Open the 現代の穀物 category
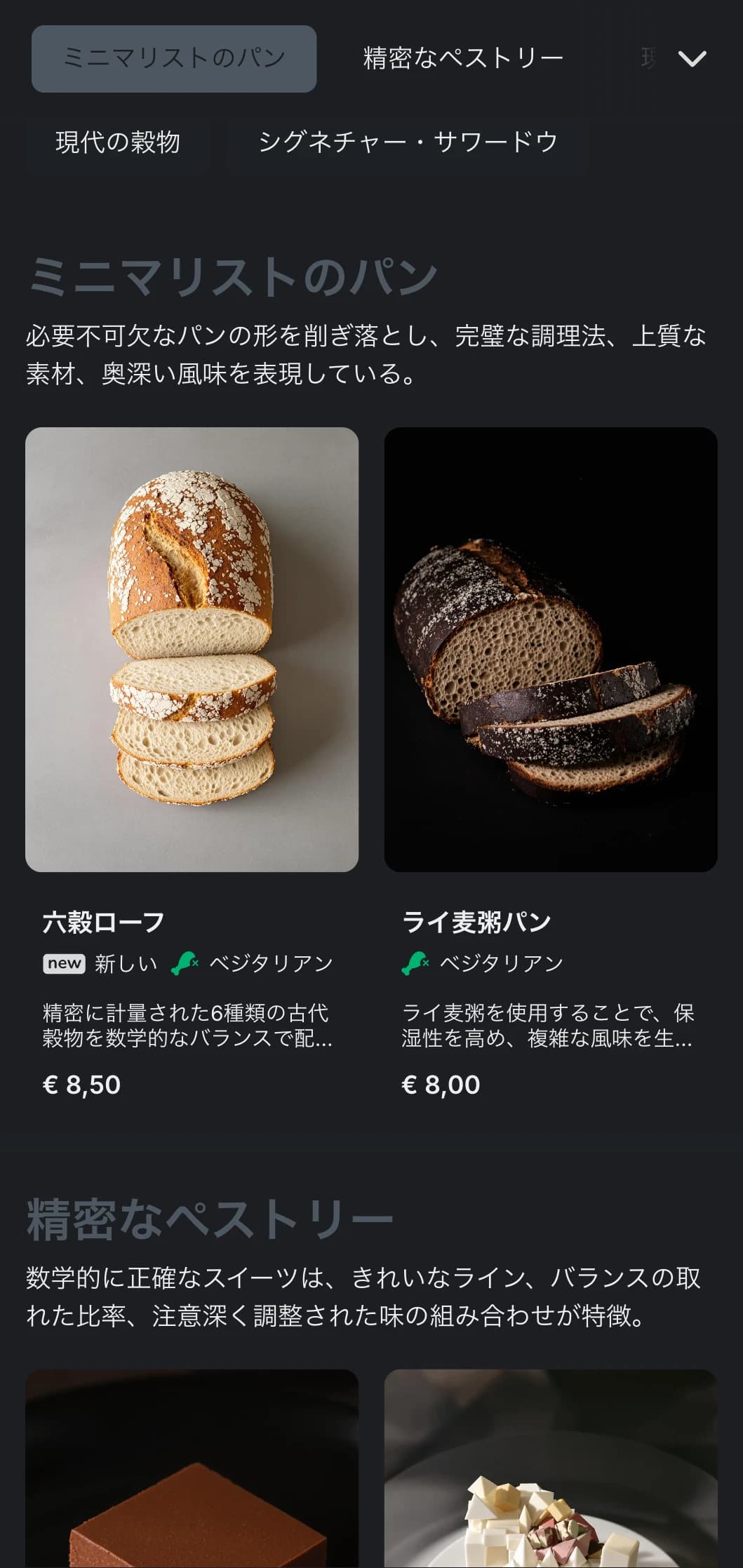This screenshot has height=1568, width=743. point(118,141)
